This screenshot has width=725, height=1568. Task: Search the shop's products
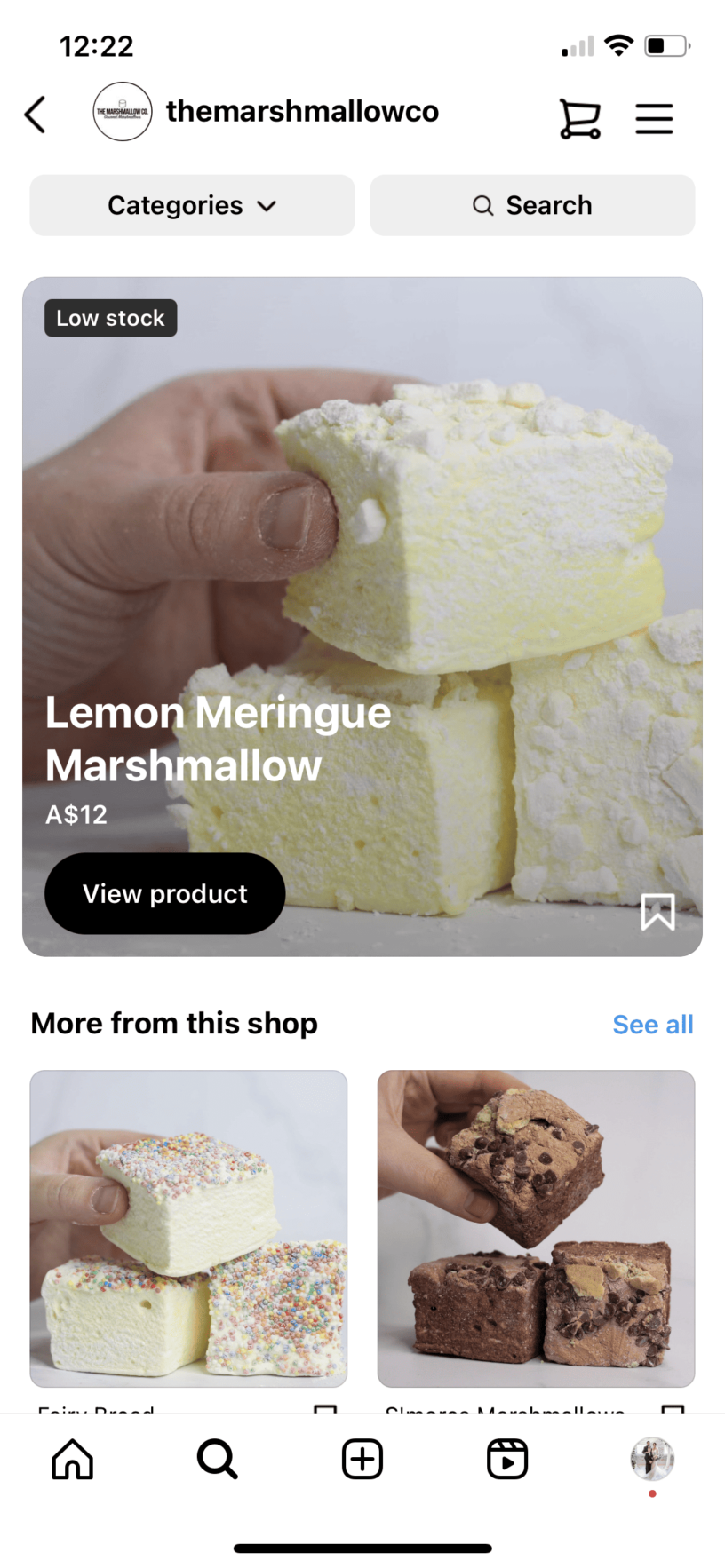pos(532,205)
